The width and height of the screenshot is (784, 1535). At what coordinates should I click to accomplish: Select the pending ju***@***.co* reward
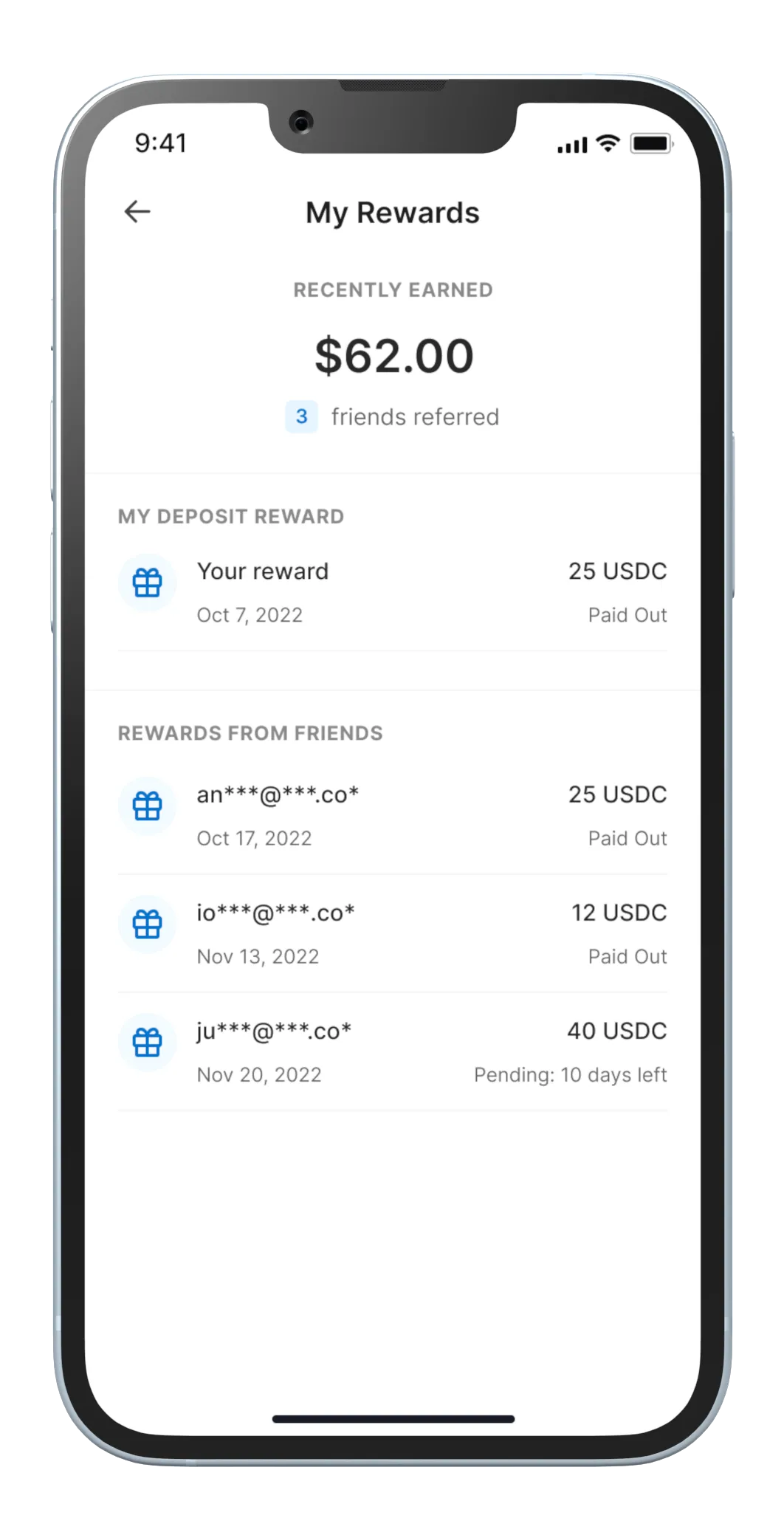tap(392, 1052)
